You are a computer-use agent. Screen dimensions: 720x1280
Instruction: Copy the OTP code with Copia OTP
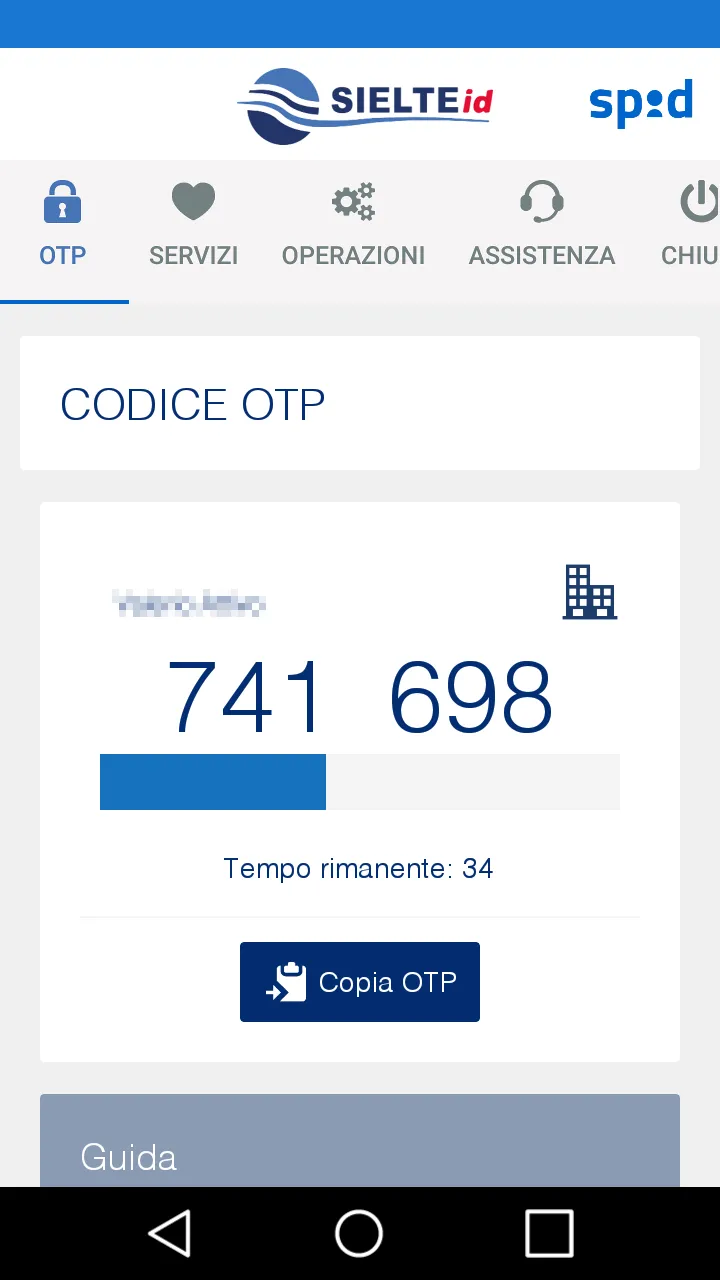tap(360, 982)
